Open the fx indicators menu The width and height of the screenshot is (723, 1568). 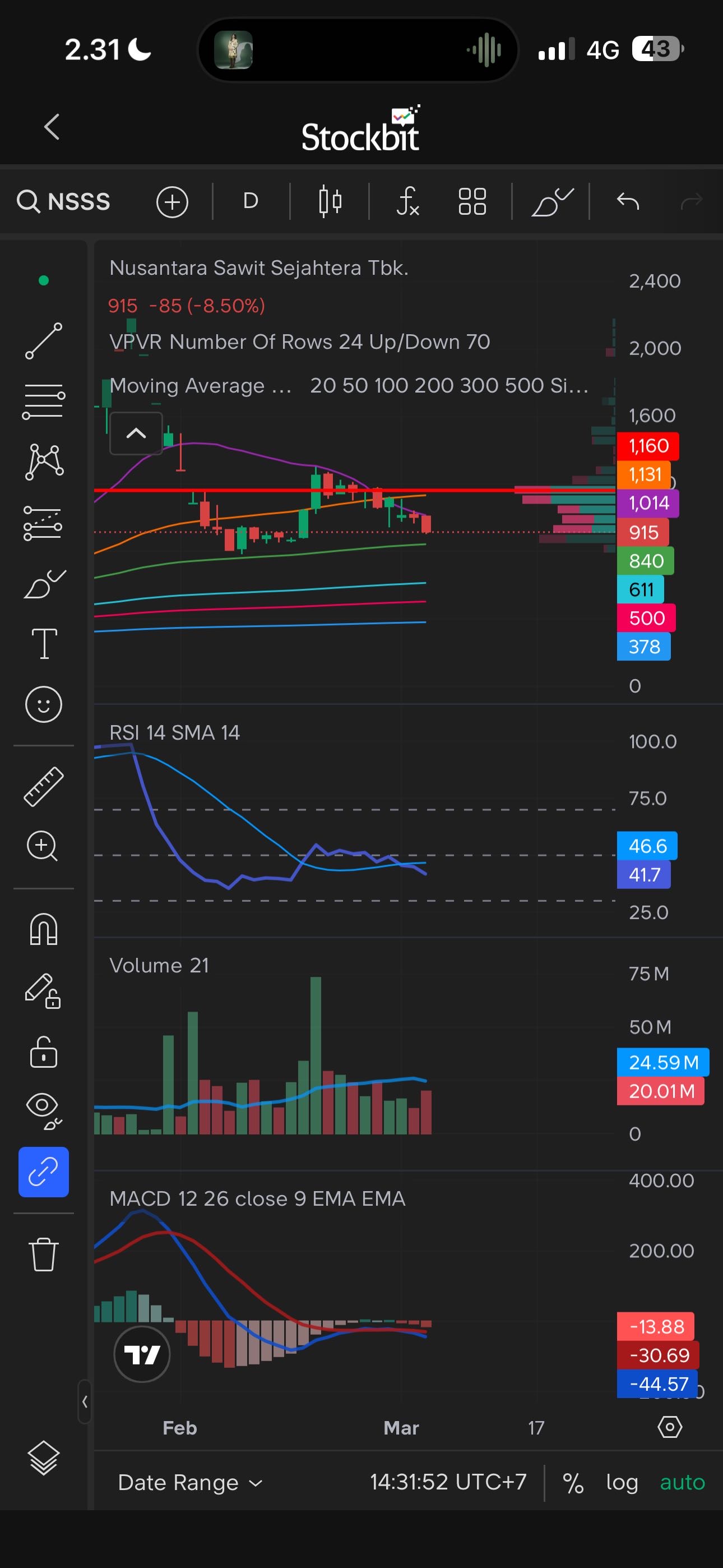(x=407, y=201)
